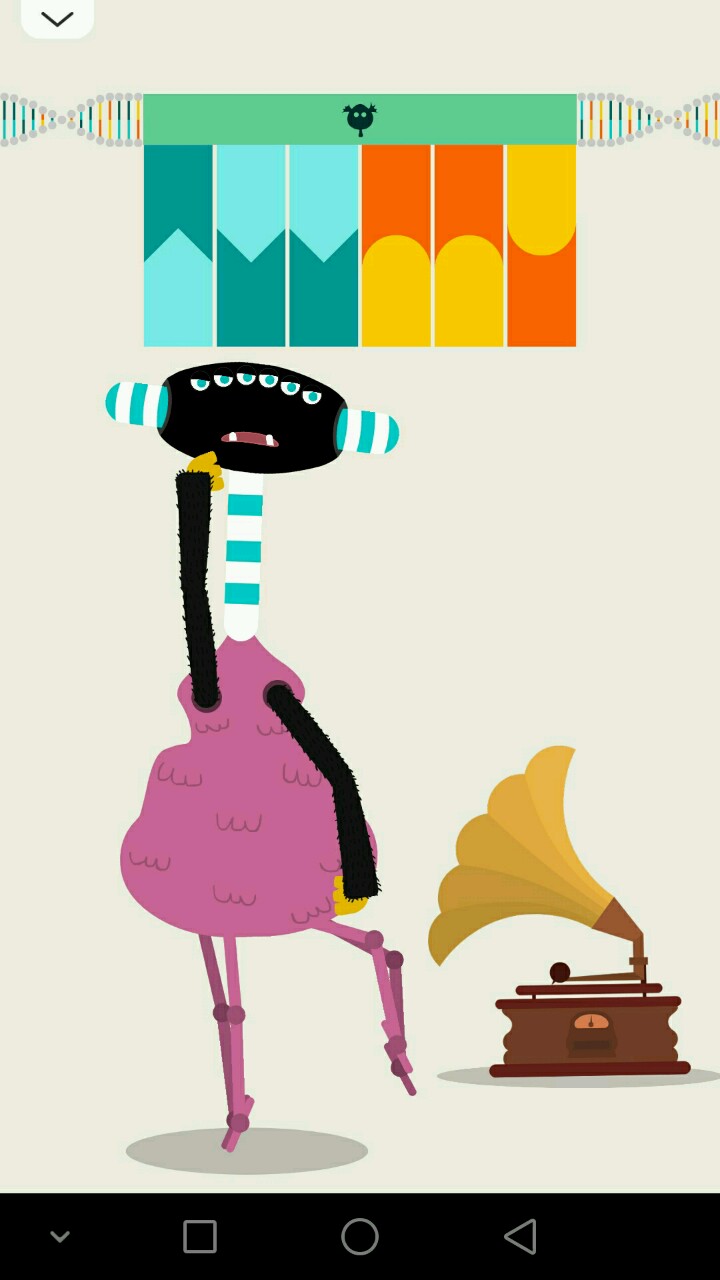Tap the collapse chevron at the top corner
The image size is (720, 1280).
[x=57, y=19]
